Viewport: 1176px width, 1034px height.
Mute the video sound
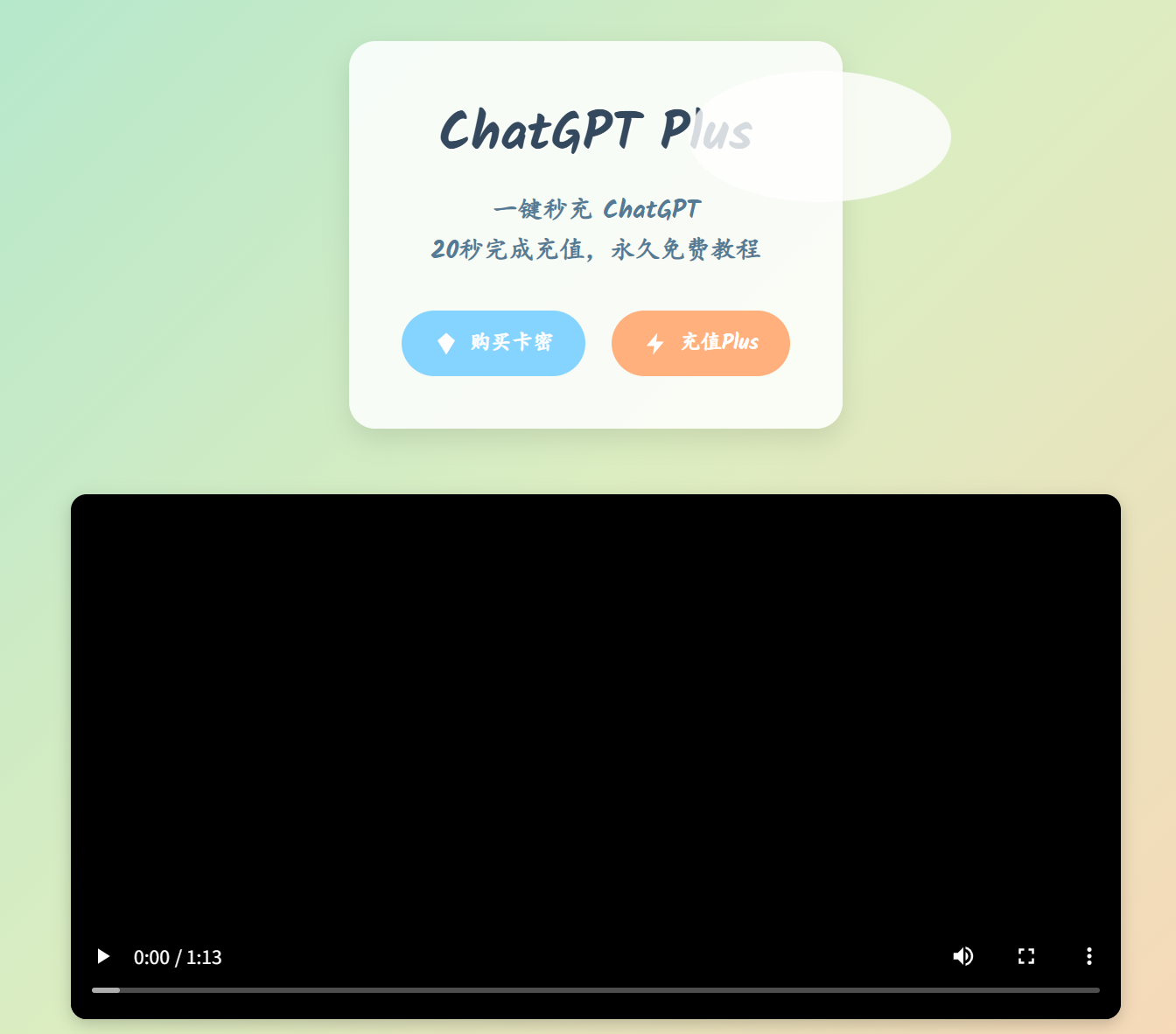pyautogui.click(x=962, y=956)
